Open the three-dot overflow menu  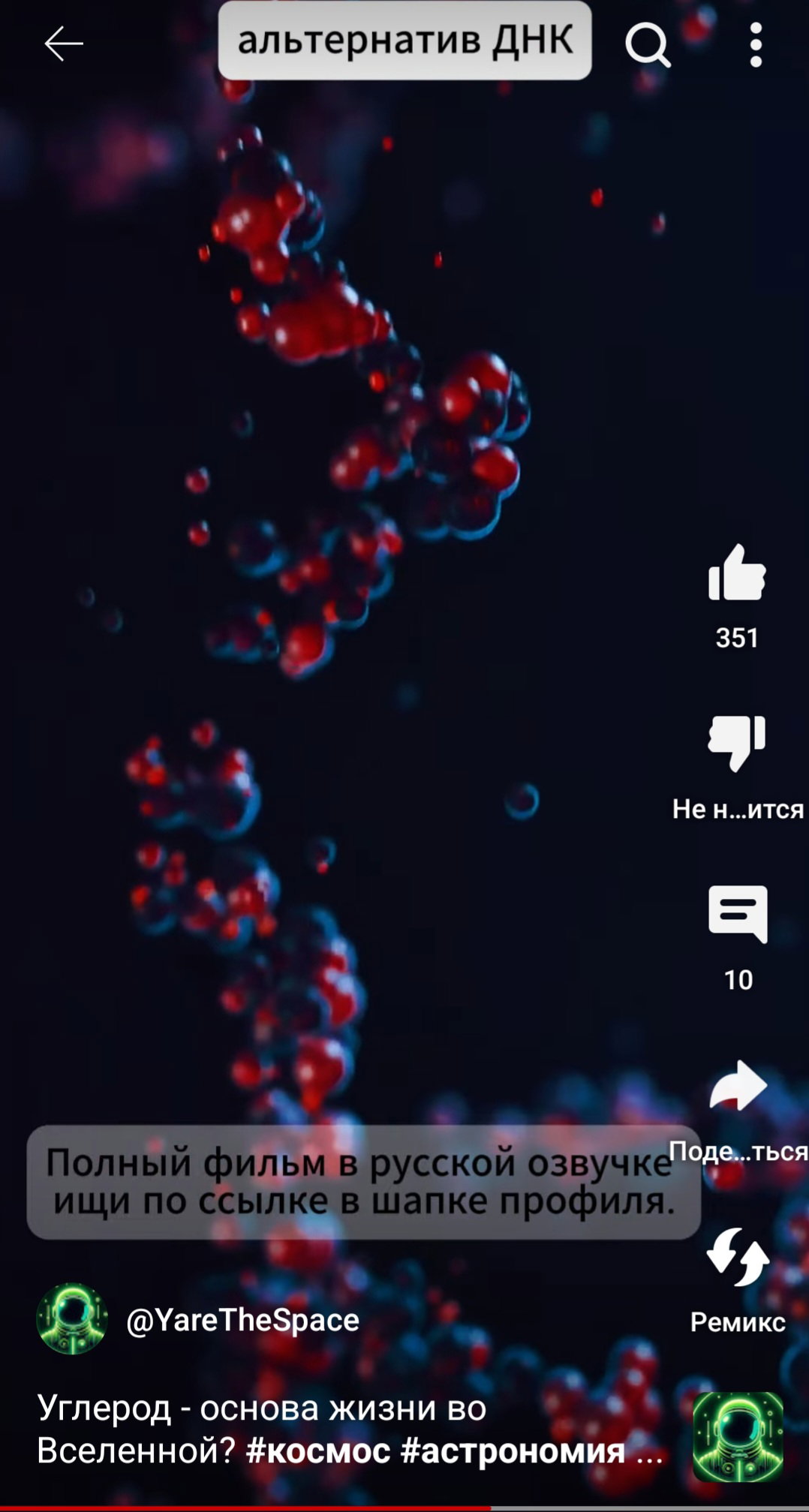756,44
